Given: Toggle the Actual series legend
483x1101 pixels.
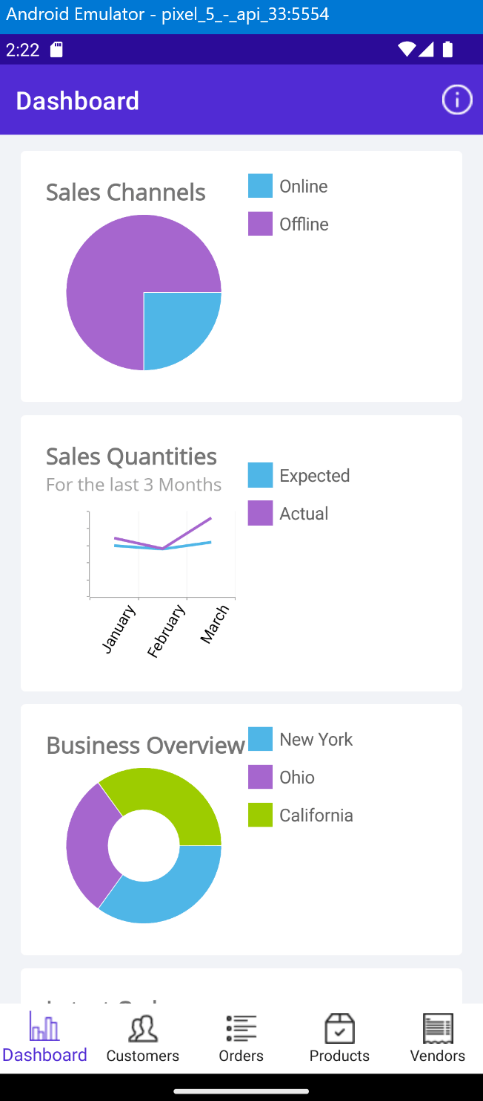Looking at the screenshot, I should 289,513.
